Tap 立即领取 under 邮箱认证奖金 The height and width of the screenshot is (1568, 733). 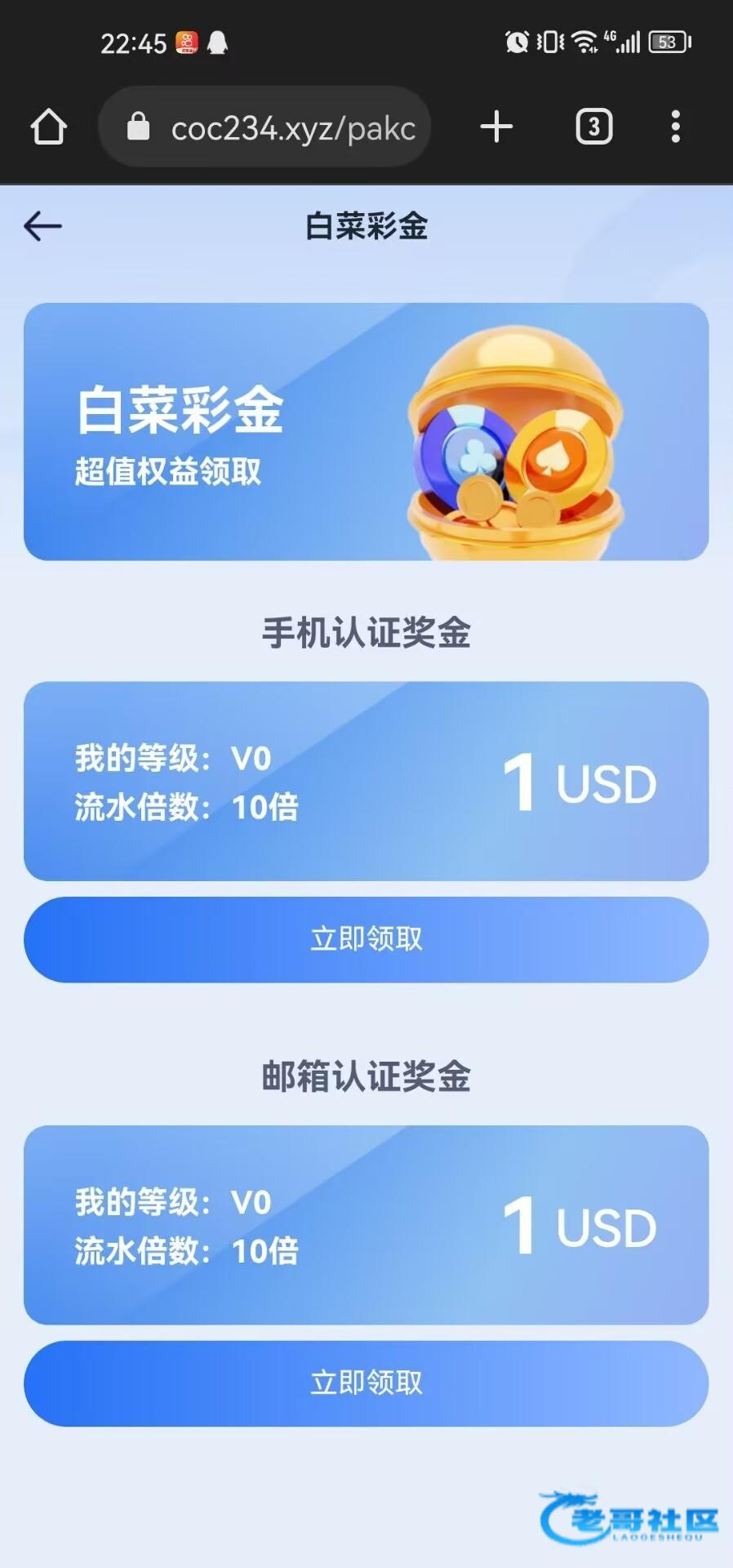coord(366,1383)
